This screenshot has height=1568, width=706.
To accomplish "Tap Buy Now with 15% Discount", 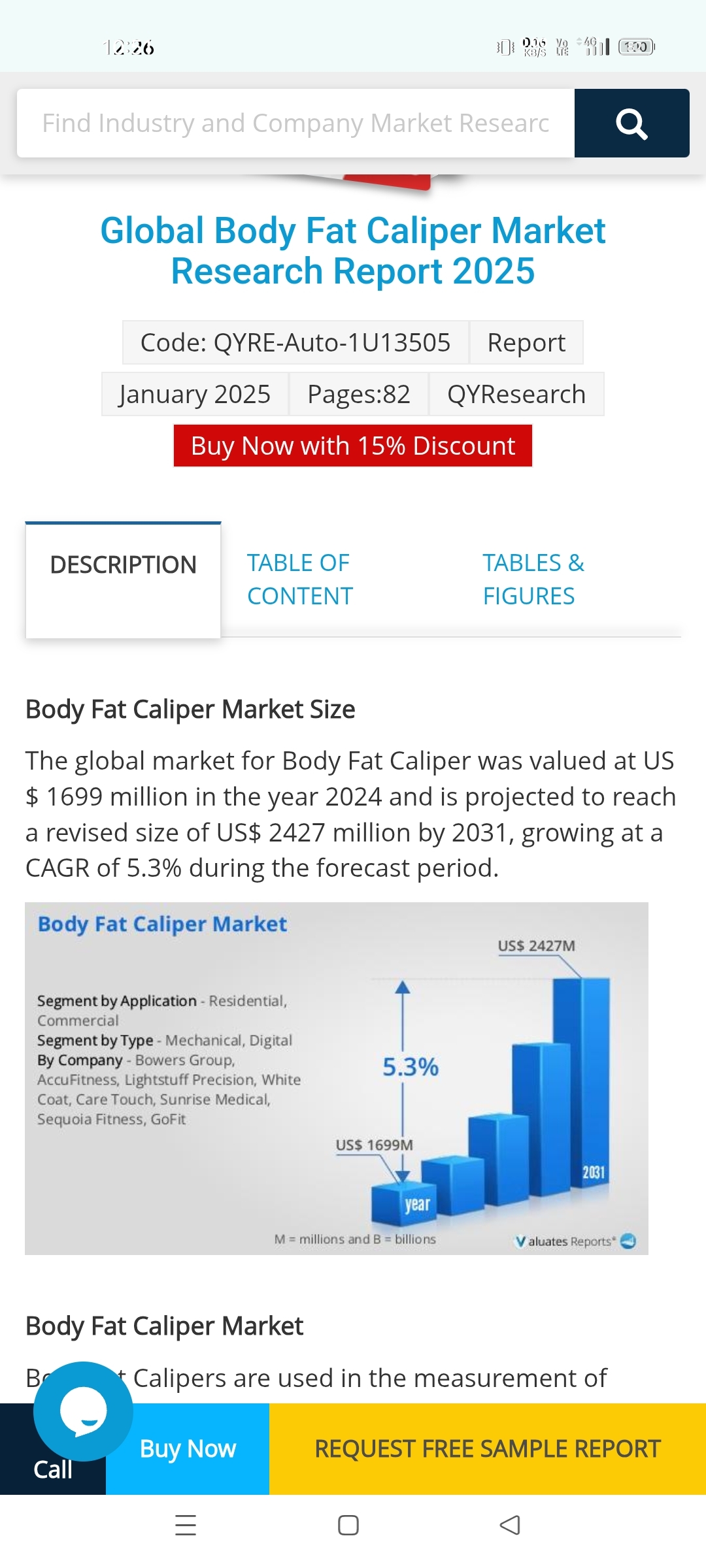I will [x=353, y=446].
